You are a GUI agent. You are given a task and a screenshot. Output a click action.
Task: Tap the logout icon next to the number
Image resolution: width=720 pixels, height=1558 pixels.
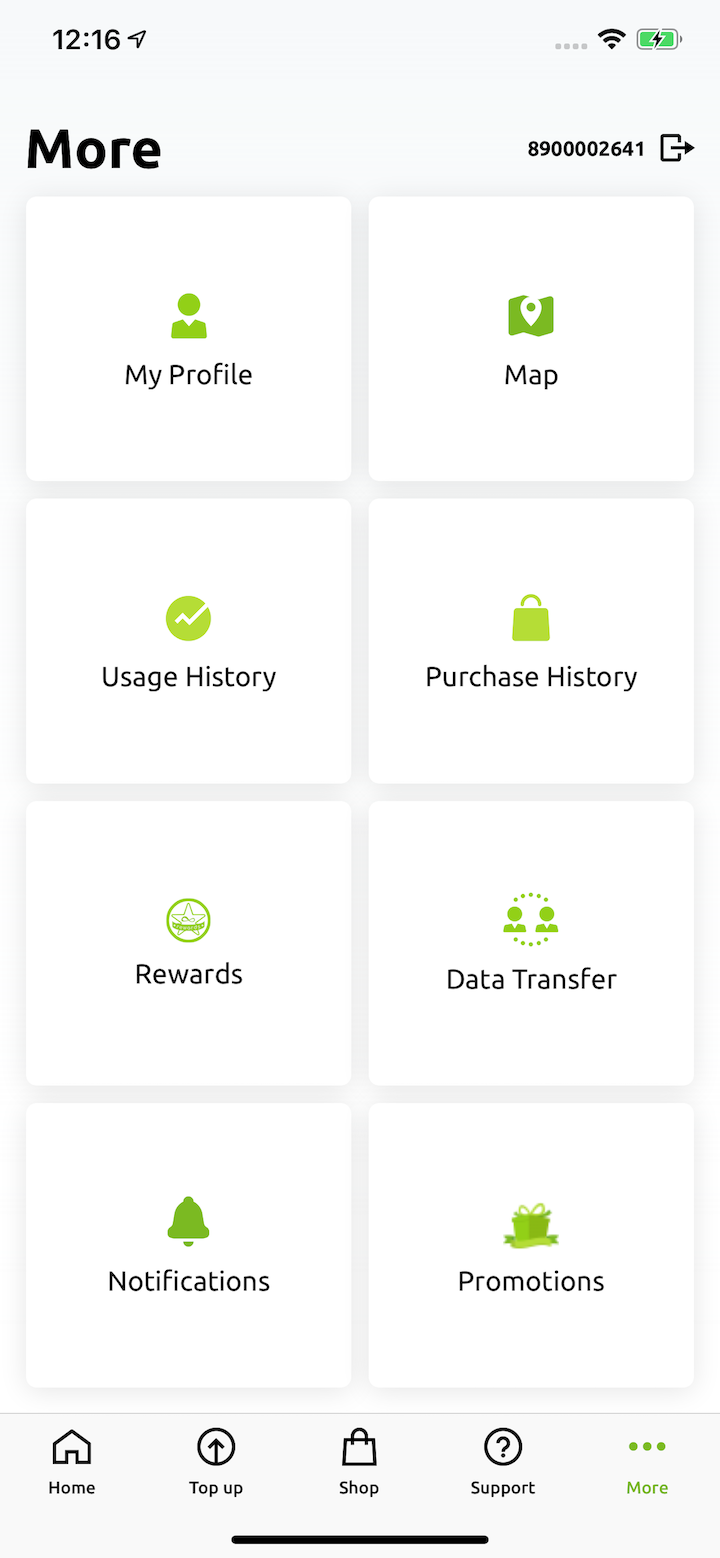(x=677, y=149)
